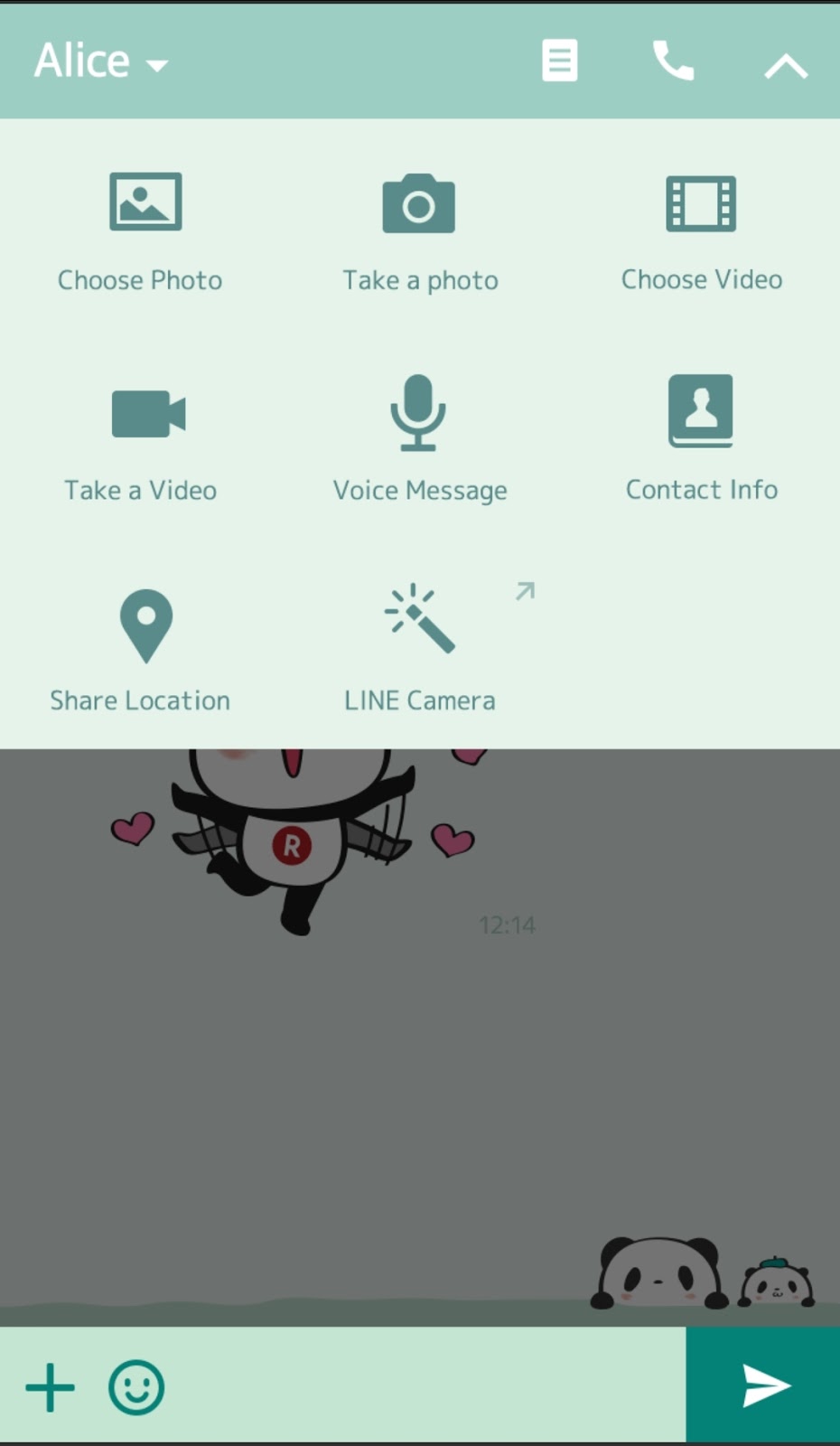Focus the message text field

[x=425, y=1385]
